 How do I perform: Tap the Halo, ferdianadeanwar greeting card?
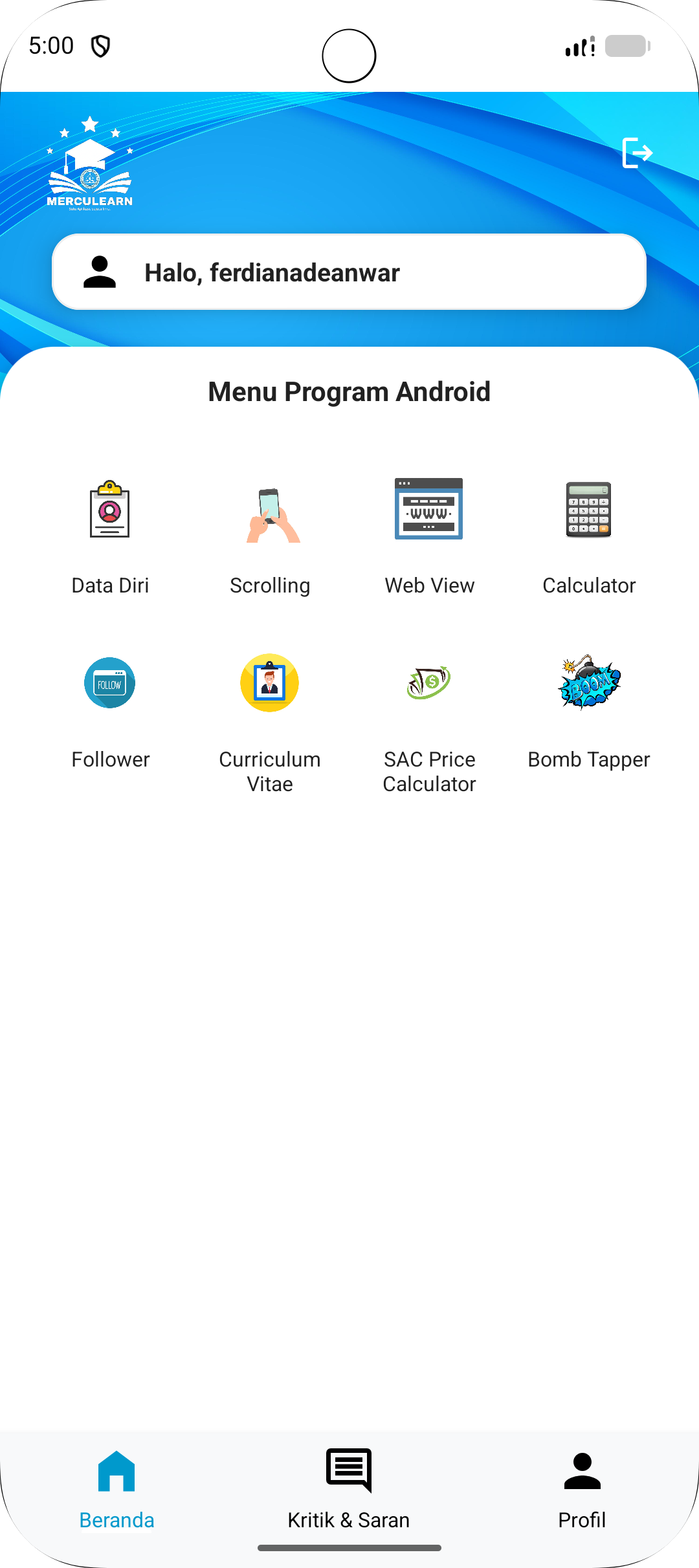point(349,272)
